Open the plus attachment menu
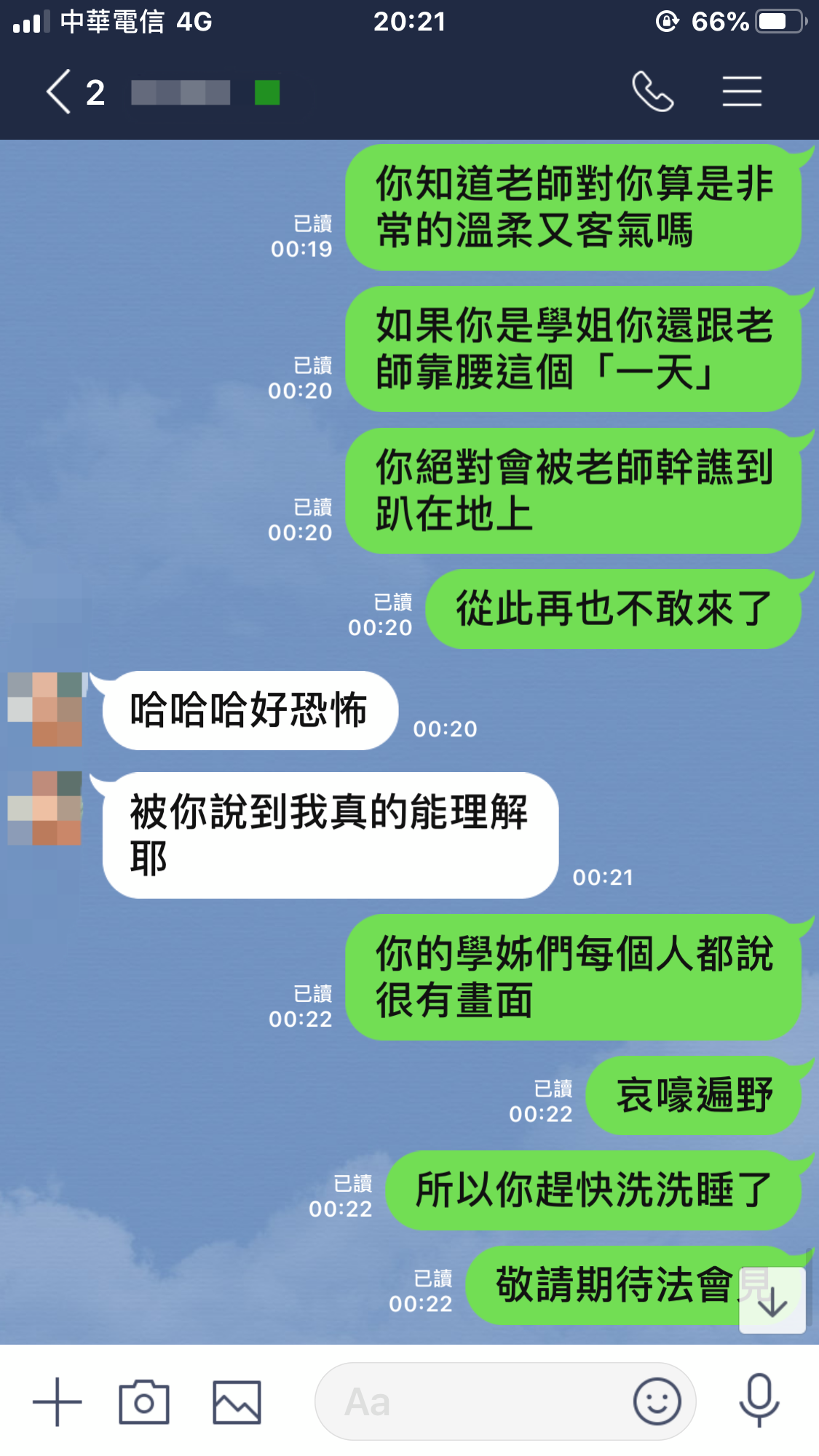Viewport: 819px width, 1456px height. pos(58,1401)
